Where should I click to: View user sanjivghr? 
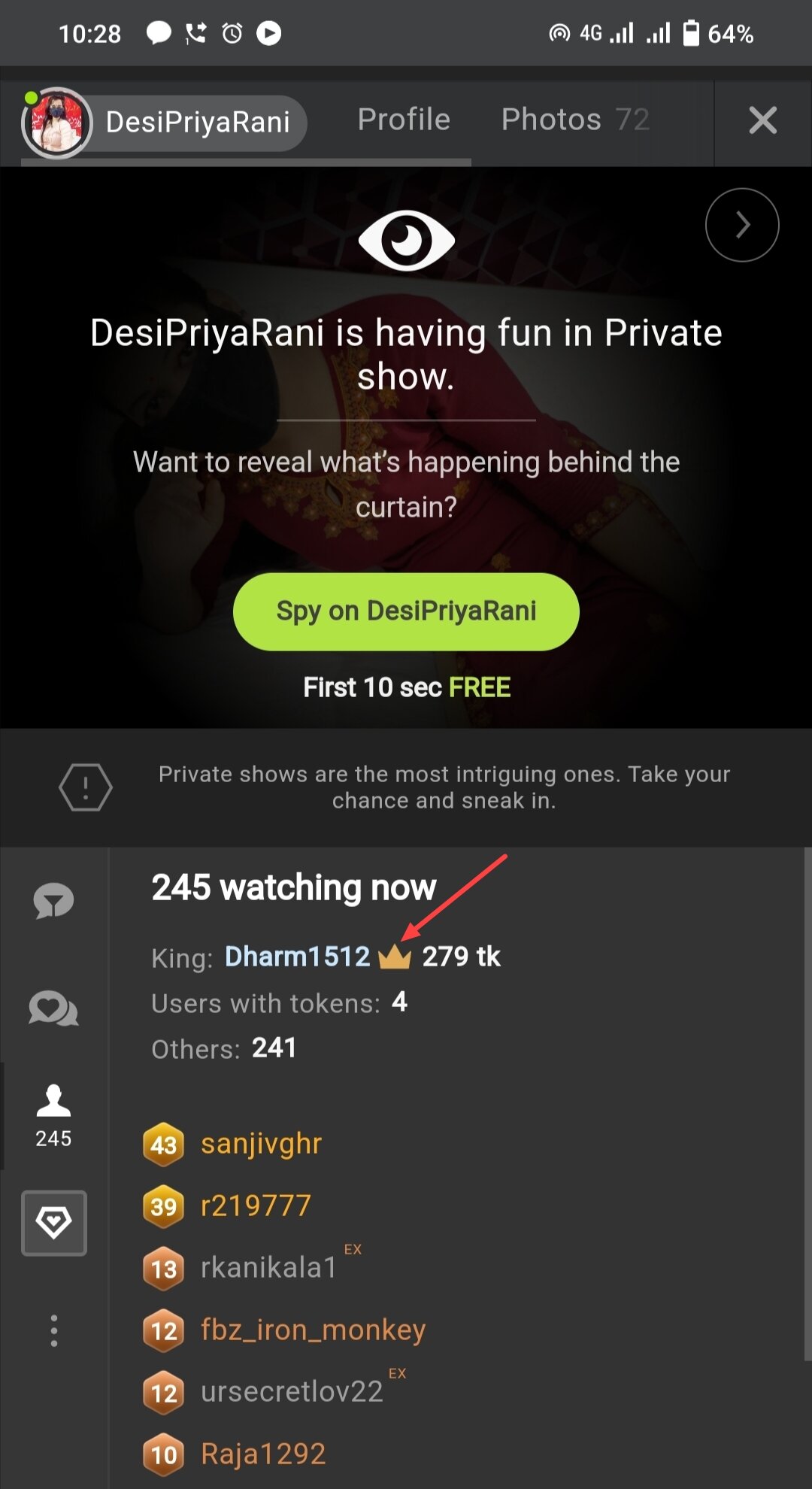point(261,1144)
